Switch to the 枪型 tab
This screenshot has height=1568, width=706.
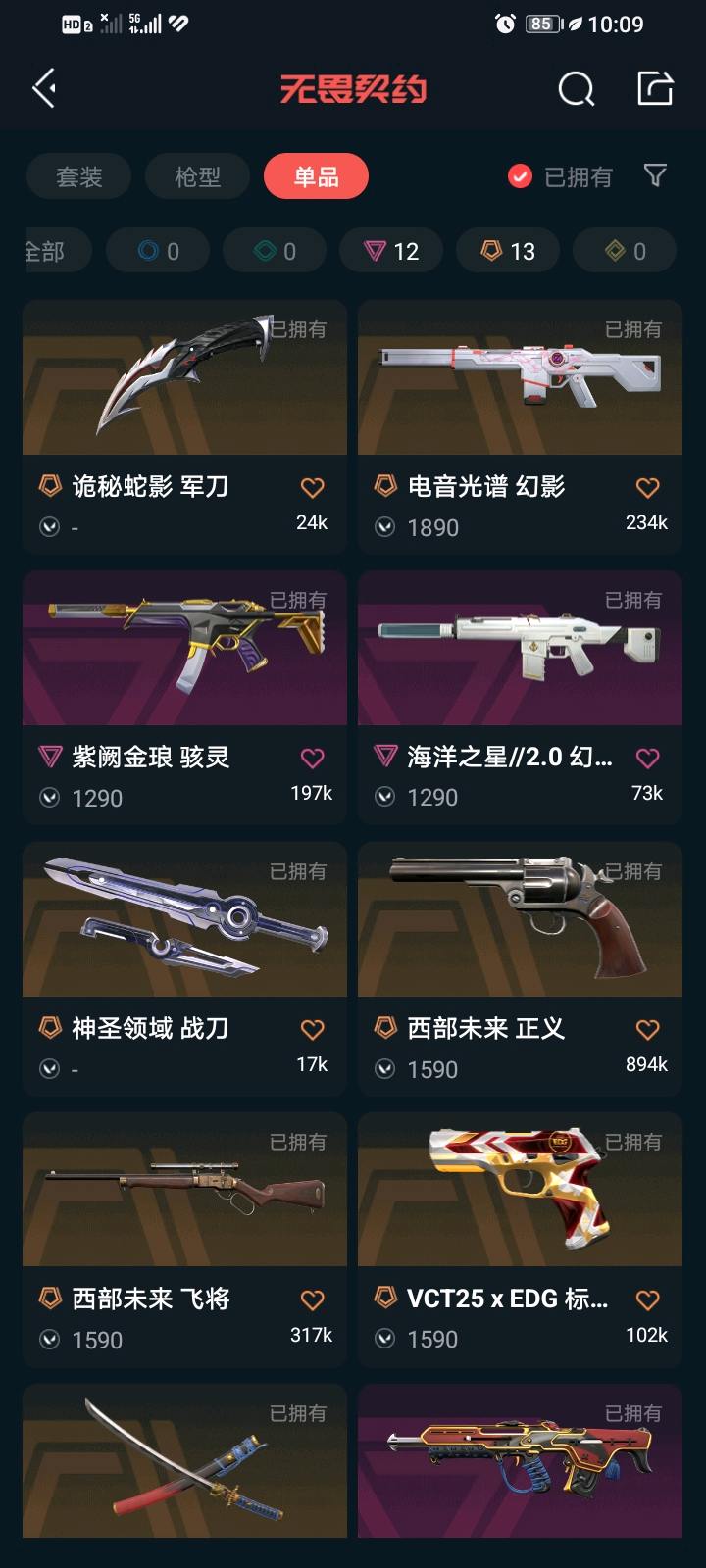click(x=197, y=176)
